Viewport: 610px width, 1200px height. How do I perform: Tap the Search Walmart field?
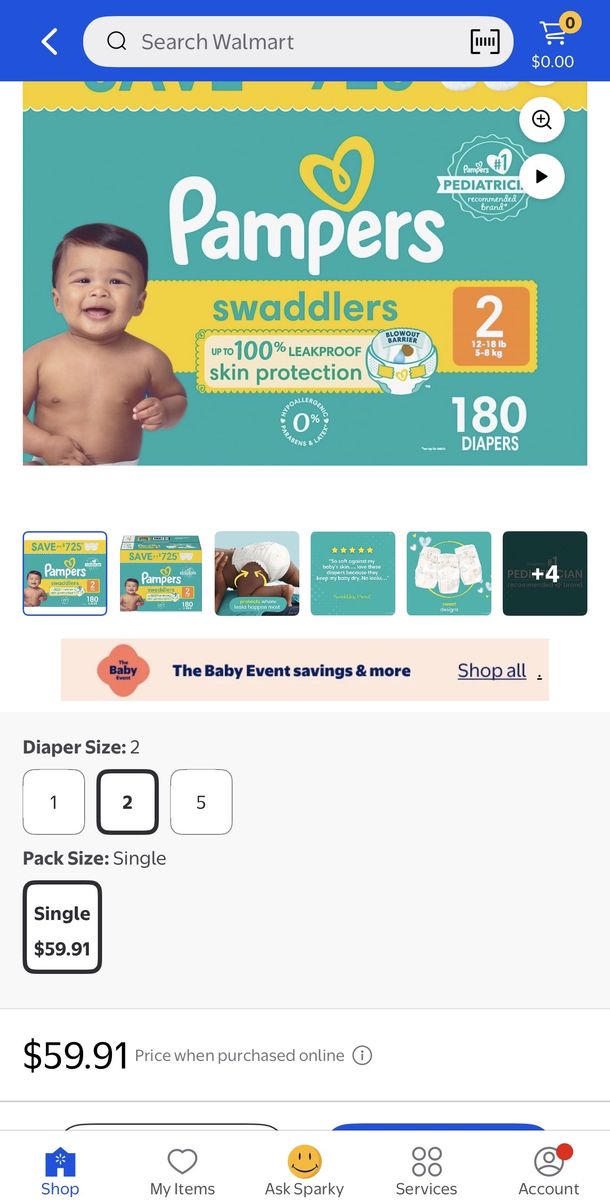[290, 41]
